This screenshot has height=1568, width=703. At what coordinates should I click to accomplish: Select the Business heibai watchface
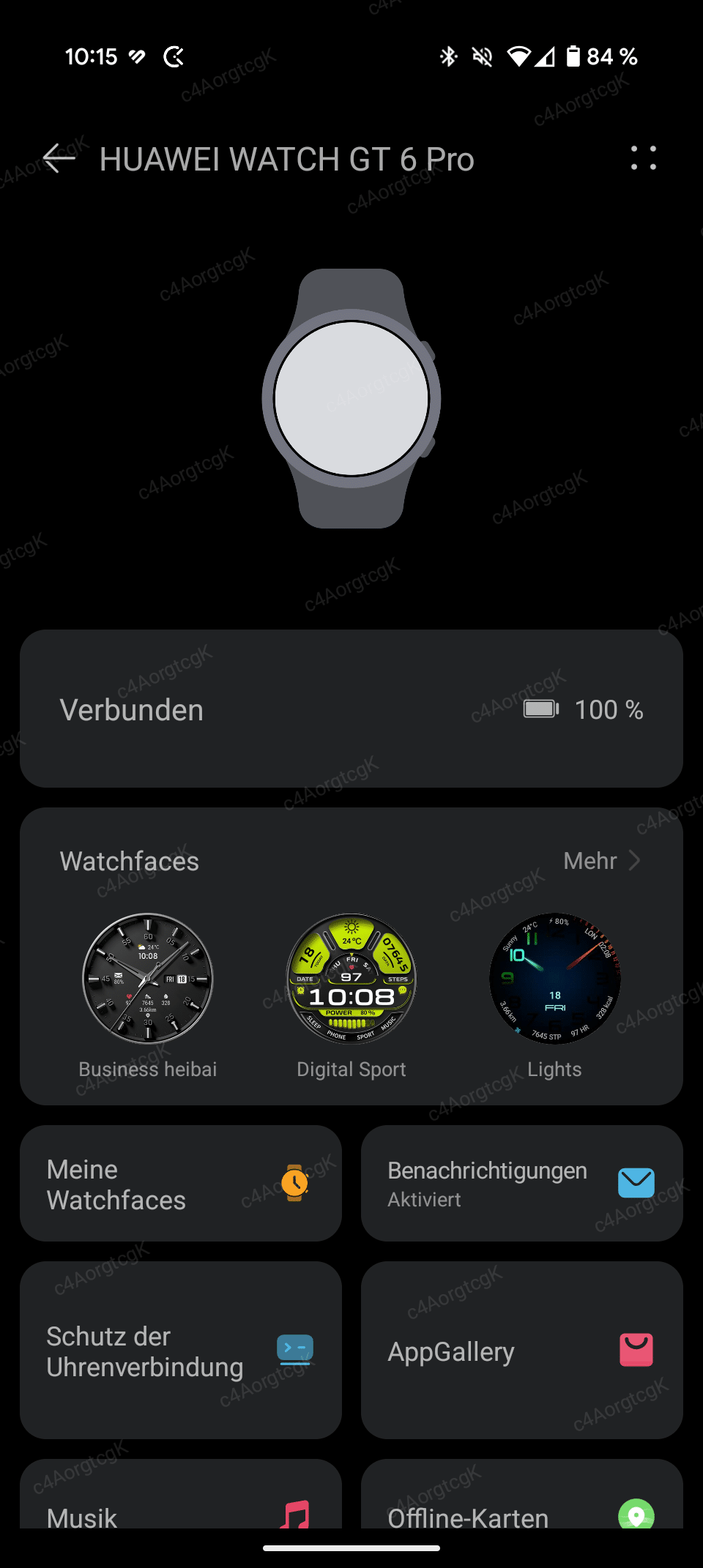pyautogui.click(x=148, y=979)
